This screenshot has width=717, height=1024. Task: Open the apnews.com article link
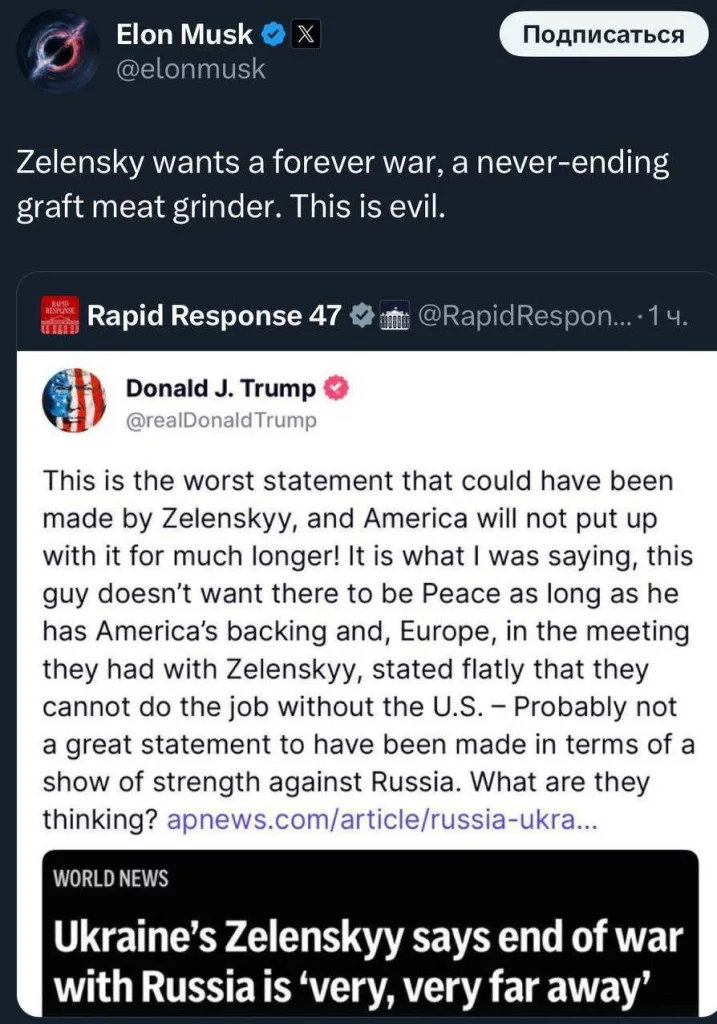coord(383,820)
